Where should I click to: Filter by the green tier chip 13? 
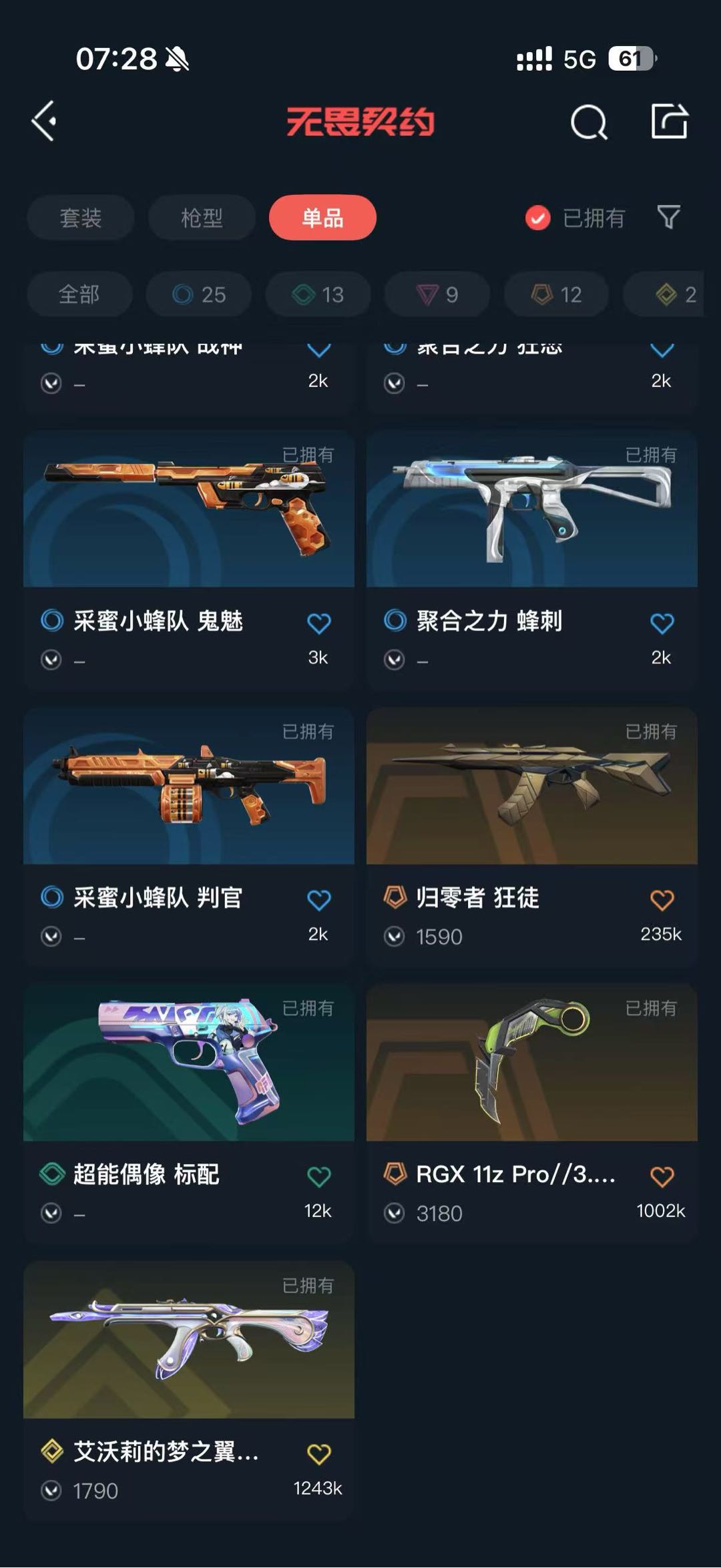318,294
